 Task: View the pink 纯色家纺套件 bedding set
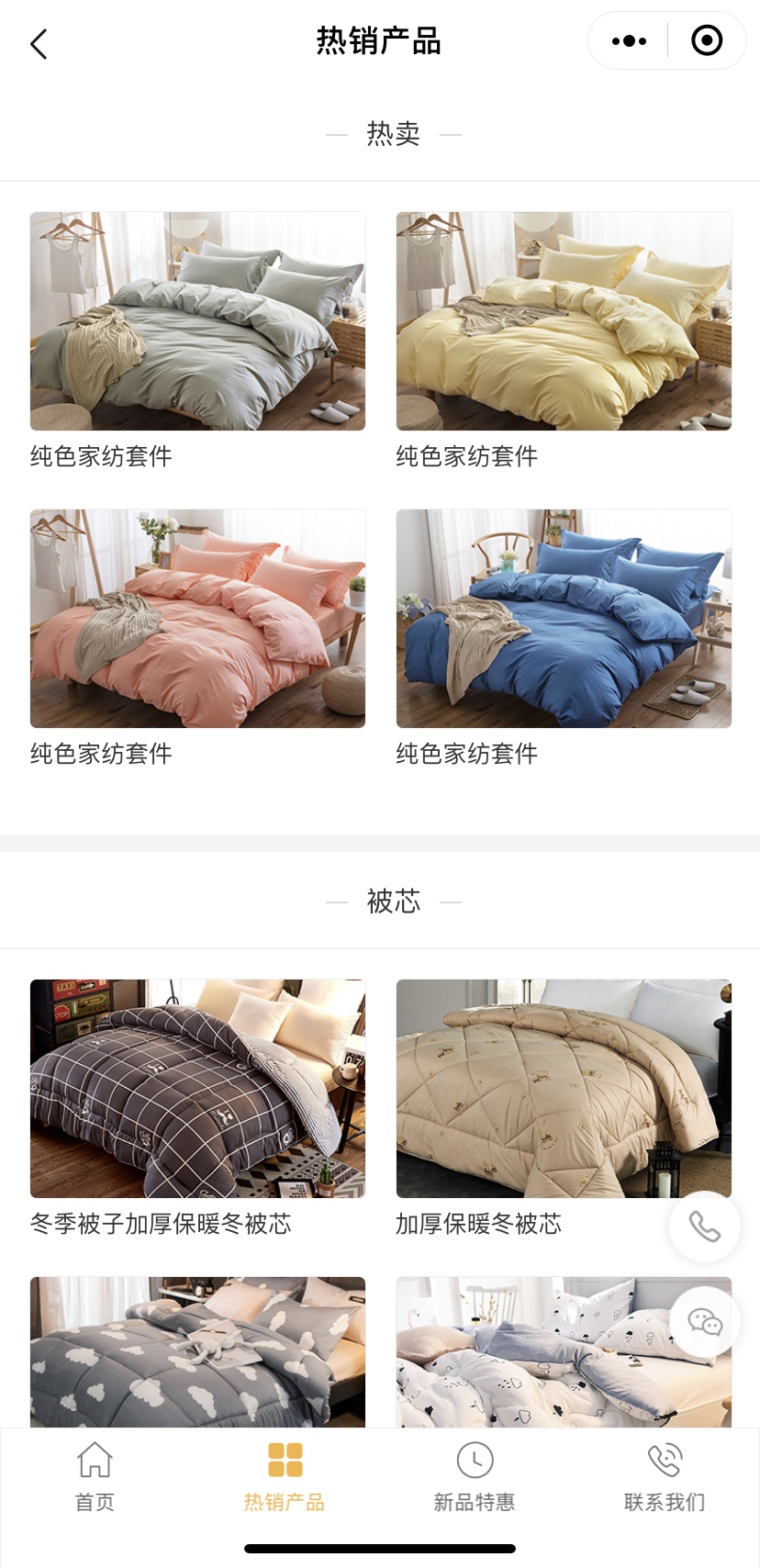(197, 619)
